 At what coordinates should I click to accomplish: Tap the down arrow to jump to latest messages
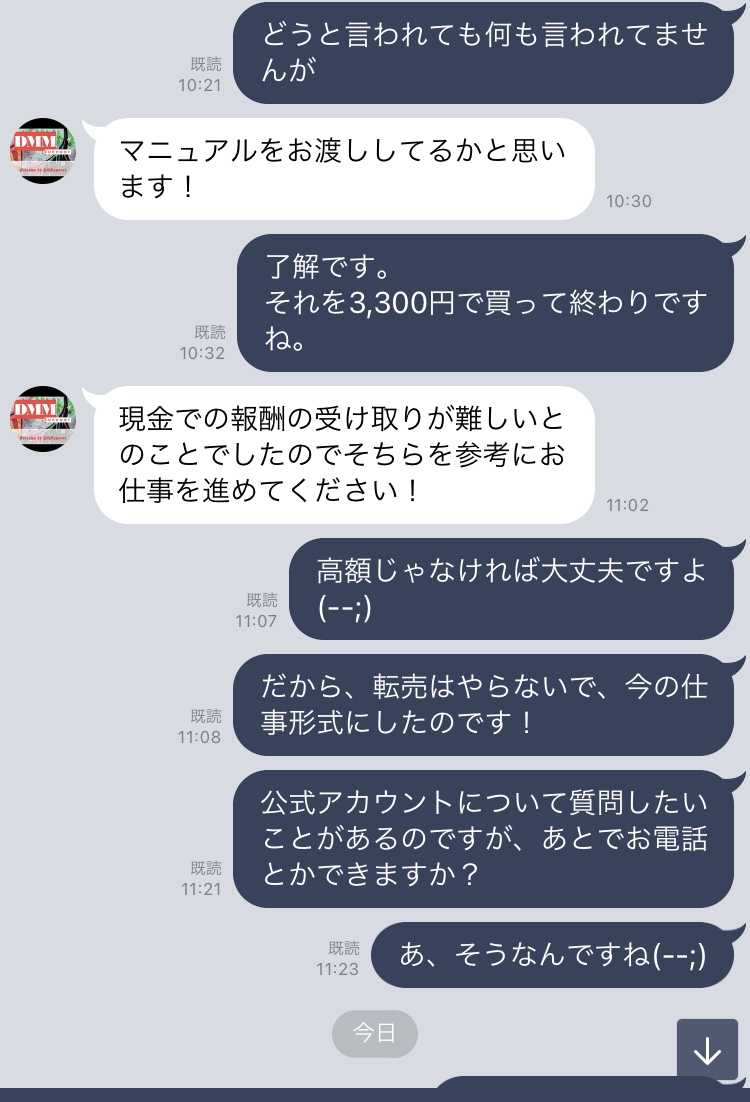(707, 1049)
